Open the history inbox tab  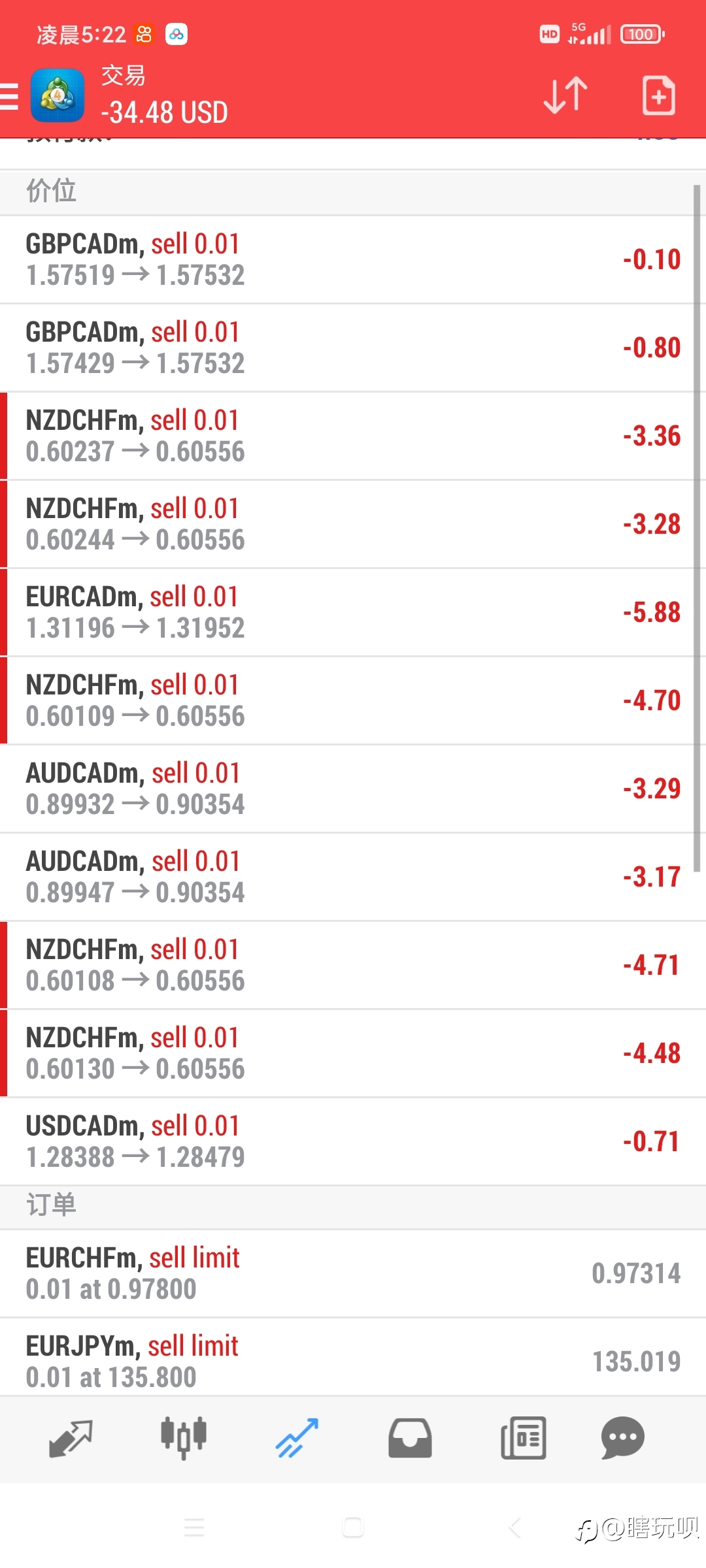(x=410, y=1439)
